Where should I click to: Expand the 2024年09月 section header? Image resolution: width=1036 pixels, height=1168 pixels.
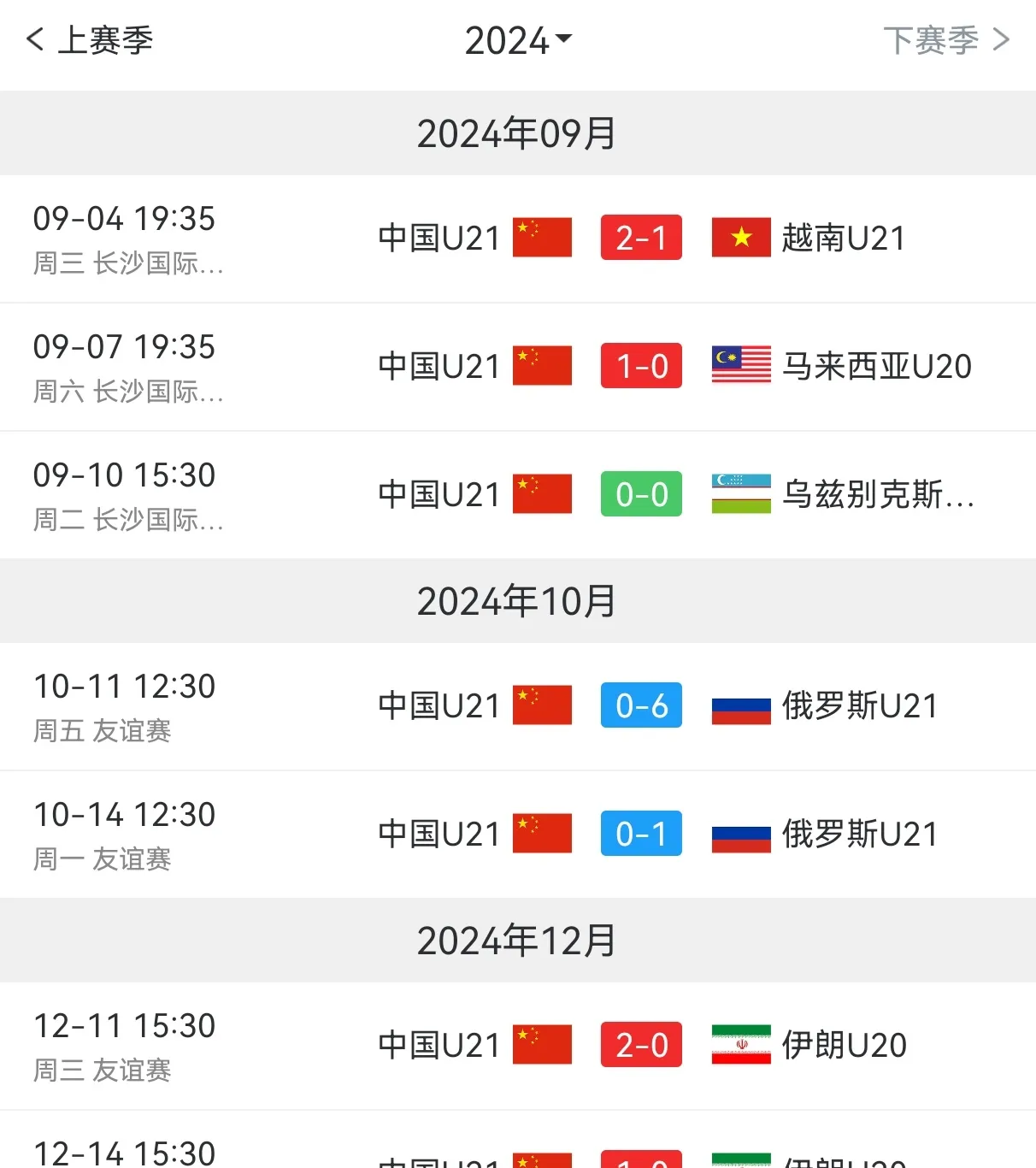(x=515, y=133)
